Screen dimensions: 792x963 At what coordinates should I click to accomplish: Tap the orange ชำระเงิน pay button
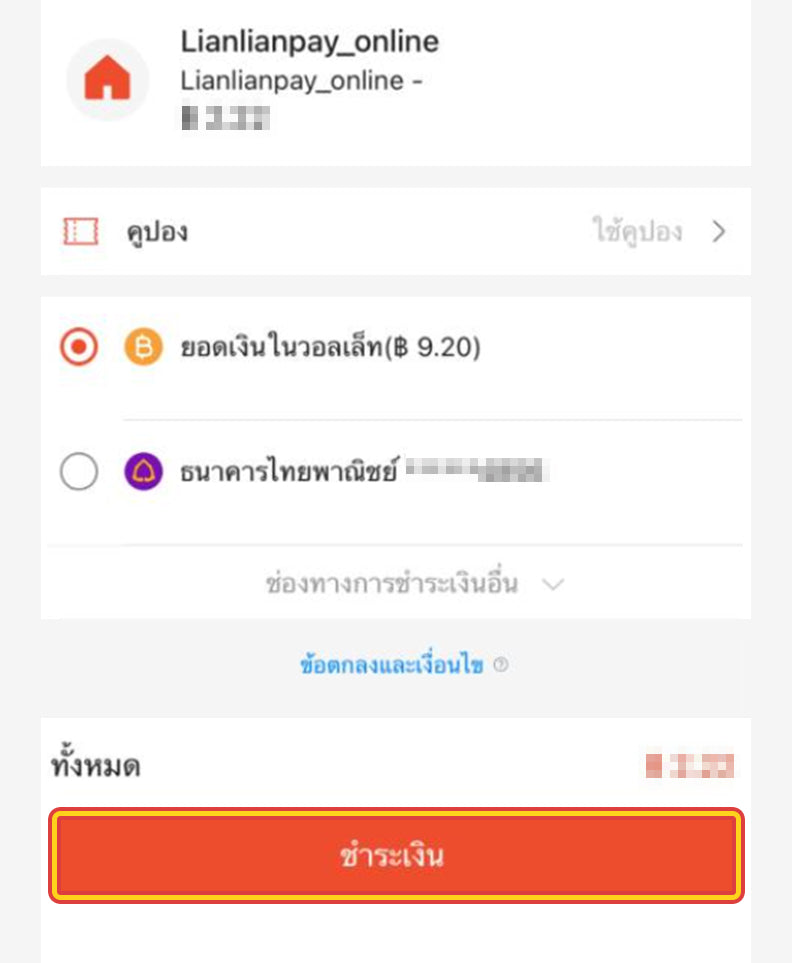tap(396, 856)
